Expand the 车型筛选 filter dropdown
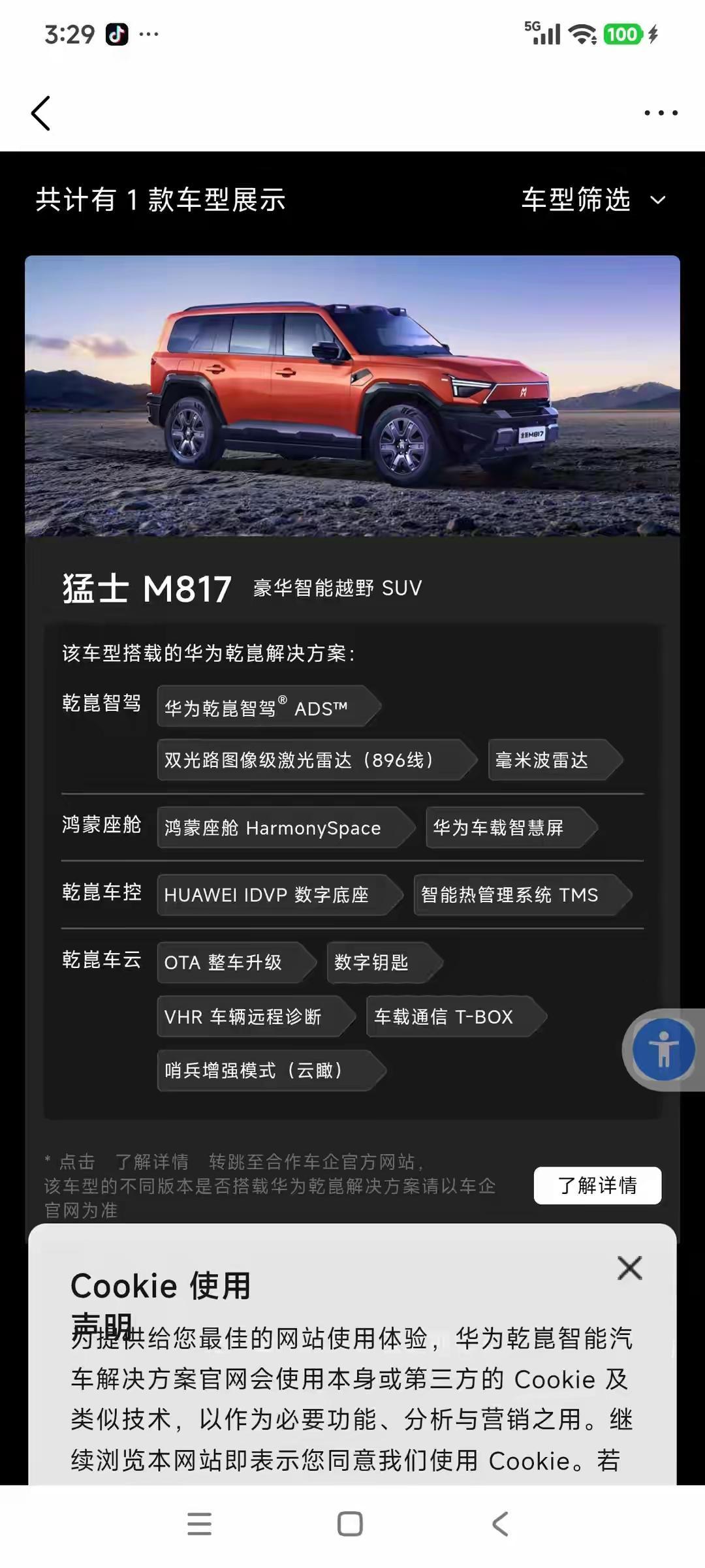 [x=593, y=200]
